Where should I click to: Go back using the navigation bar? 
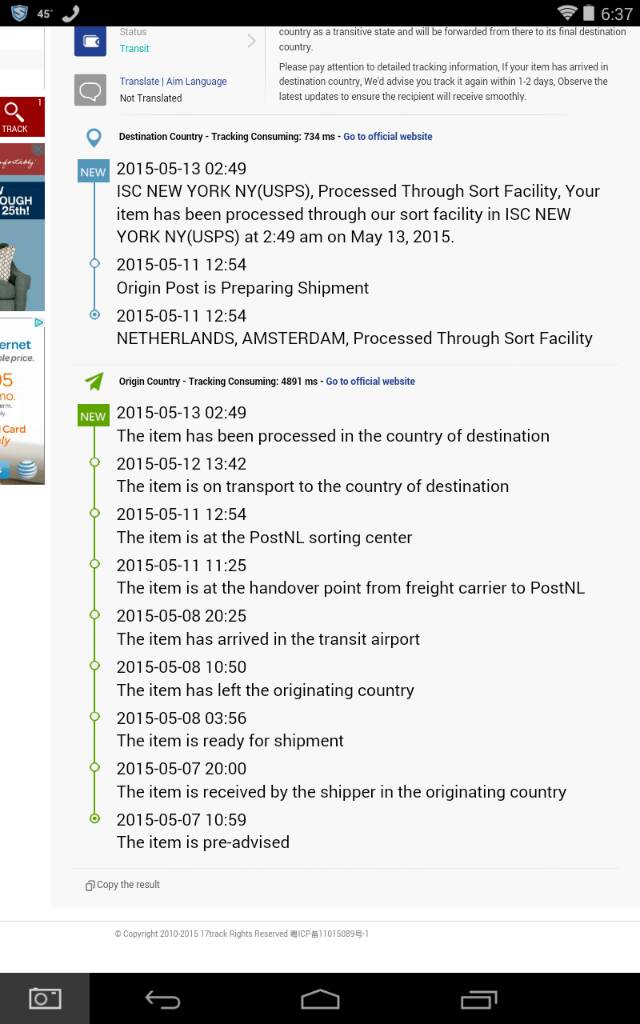163,999
